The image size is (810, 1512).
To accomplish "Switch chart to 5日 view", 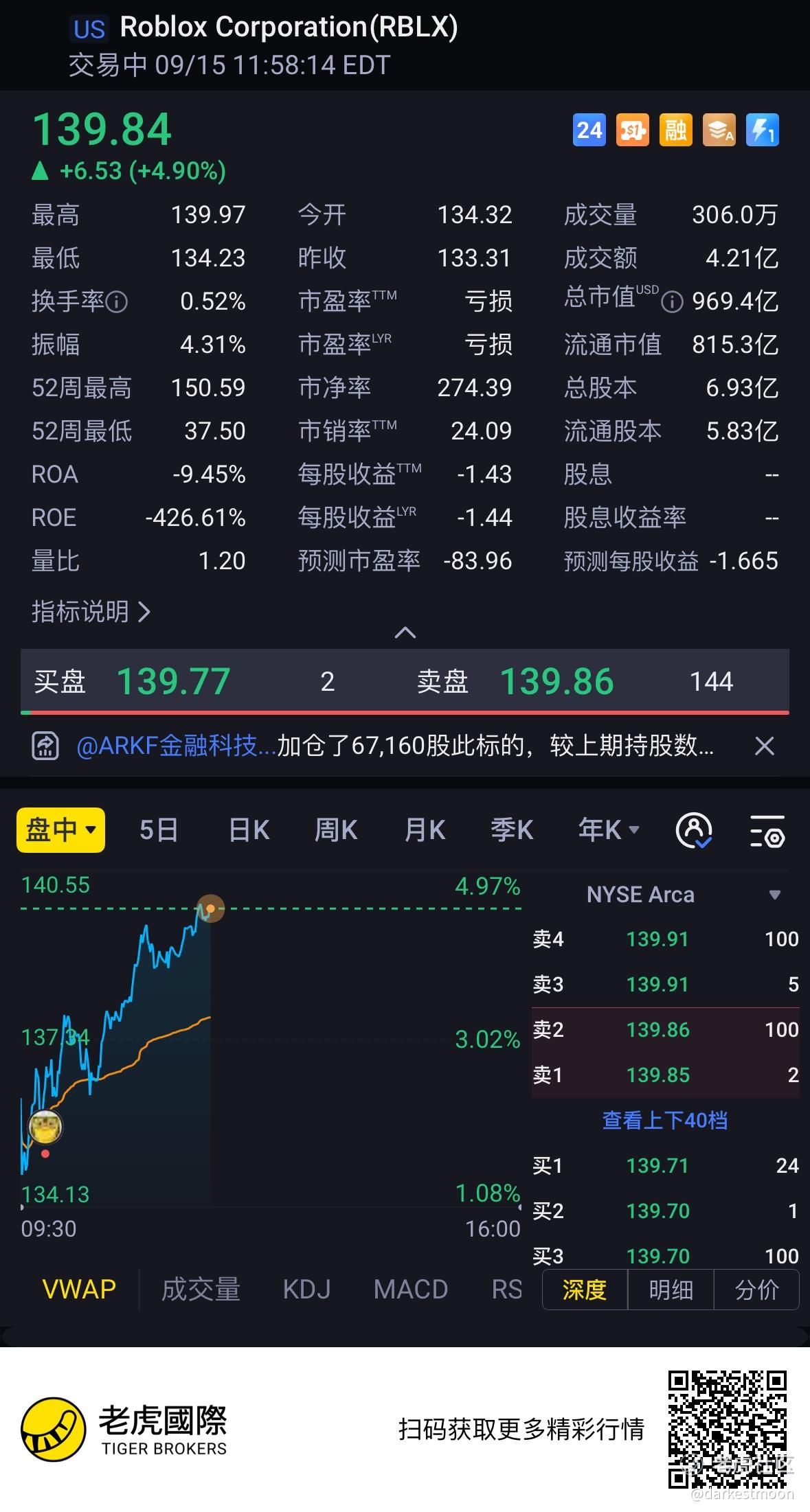I will [x=158, y=830].
